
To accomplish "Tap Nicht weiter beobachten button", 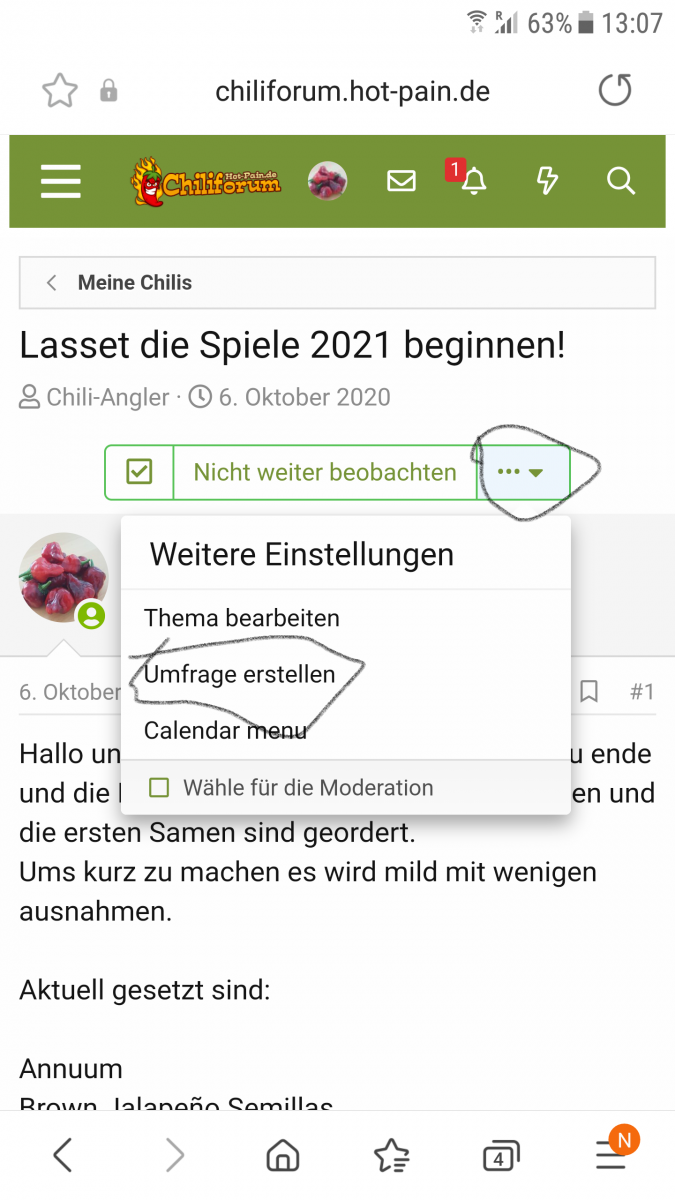I will click(x=325, y=472).
